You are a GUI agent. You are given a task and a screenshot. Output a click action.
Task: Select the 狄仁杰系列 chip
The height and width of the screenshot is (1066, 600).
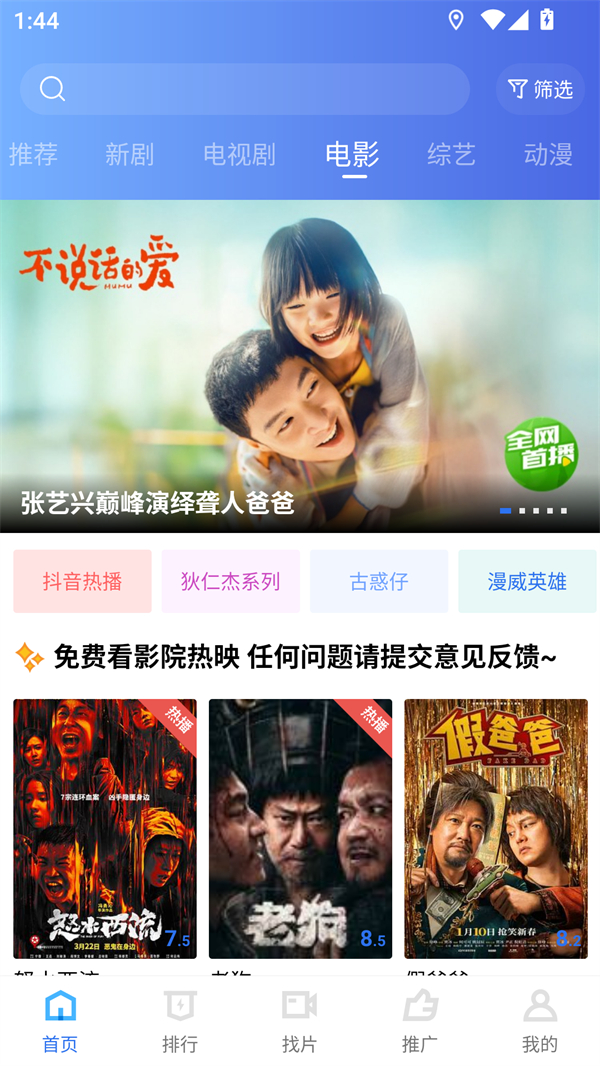point(230,581)
